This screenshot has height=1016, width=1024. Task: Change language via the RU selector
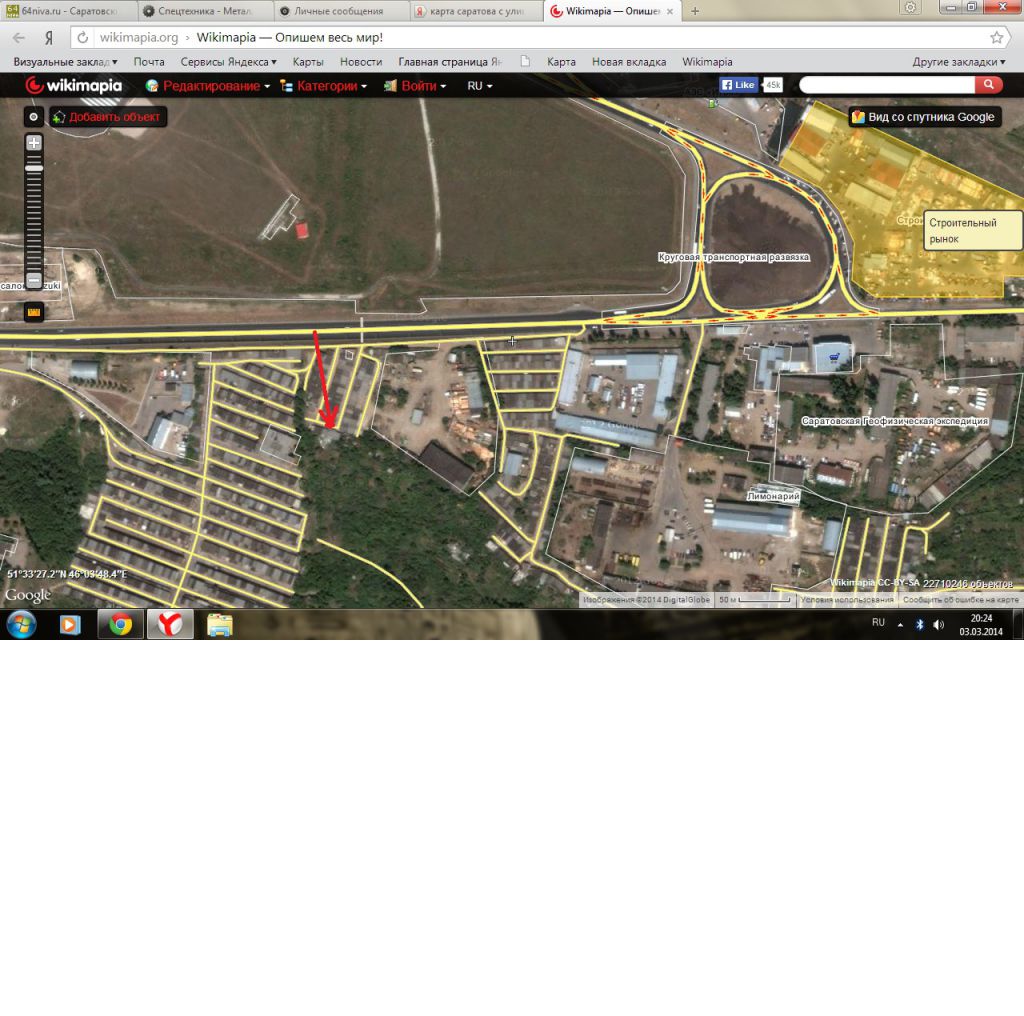[x=479, y=86]
